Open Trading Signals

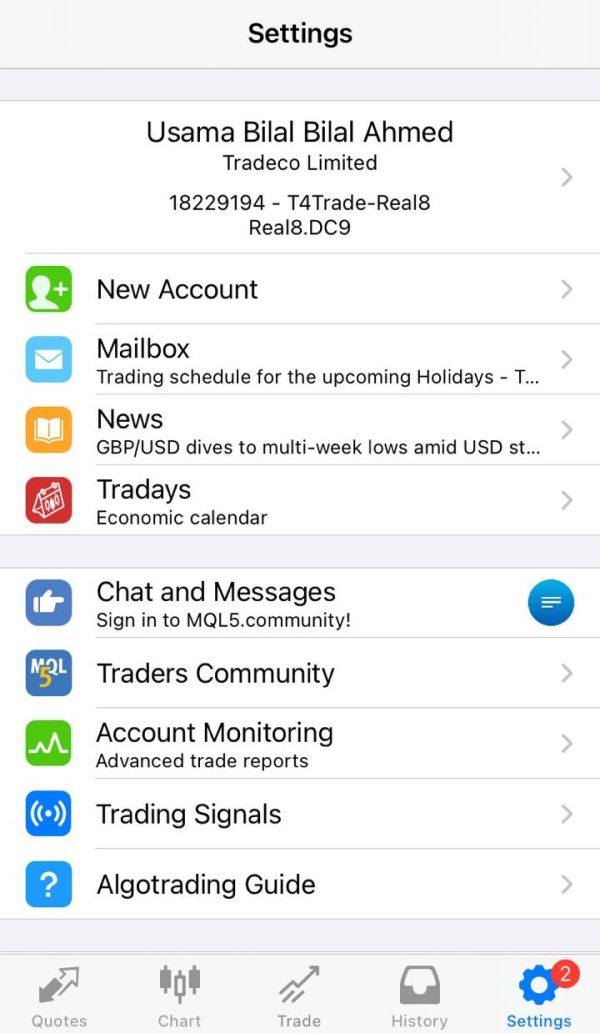coord(300,814)
